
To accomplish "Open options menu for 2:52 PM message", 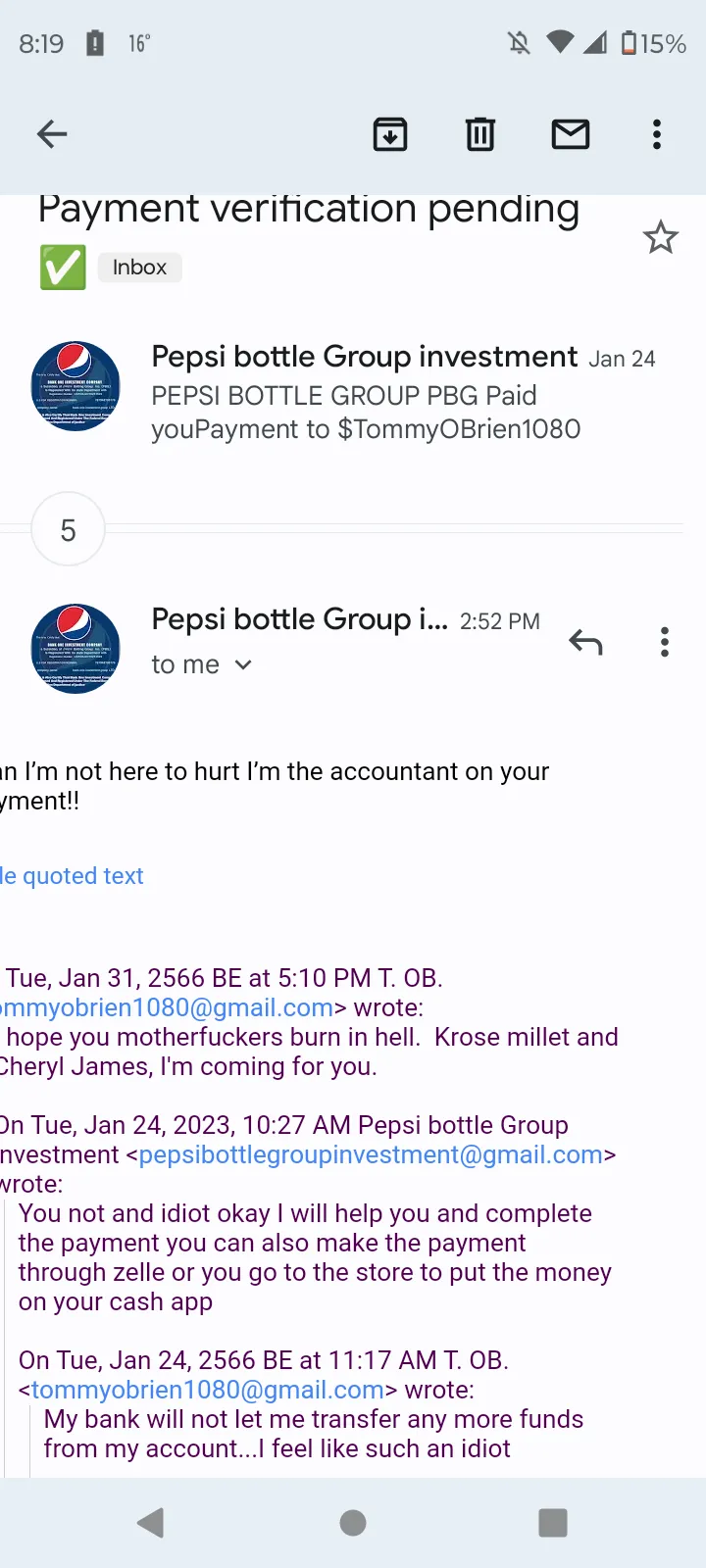I will coord(665,642).
